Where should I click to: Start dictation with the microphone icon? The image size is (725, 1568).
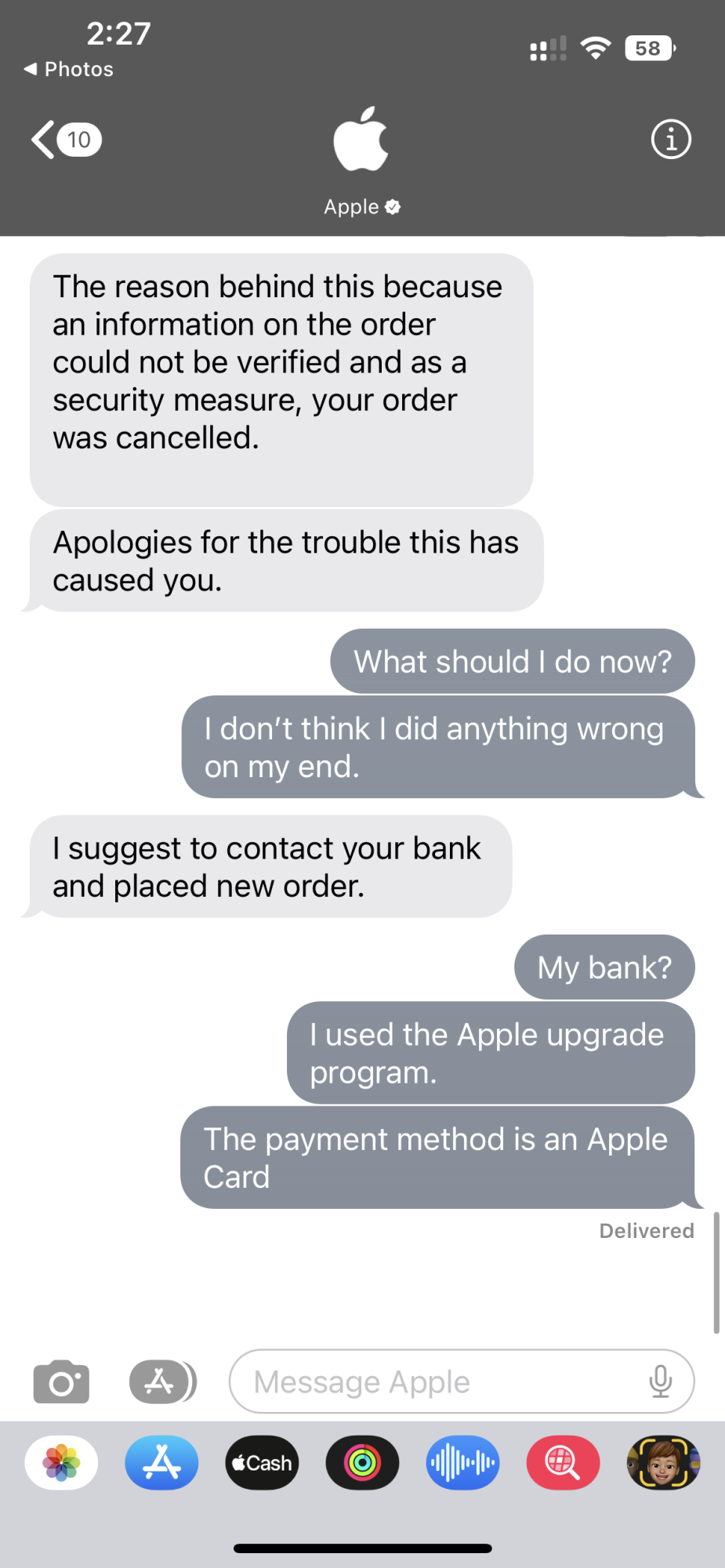660,1381
